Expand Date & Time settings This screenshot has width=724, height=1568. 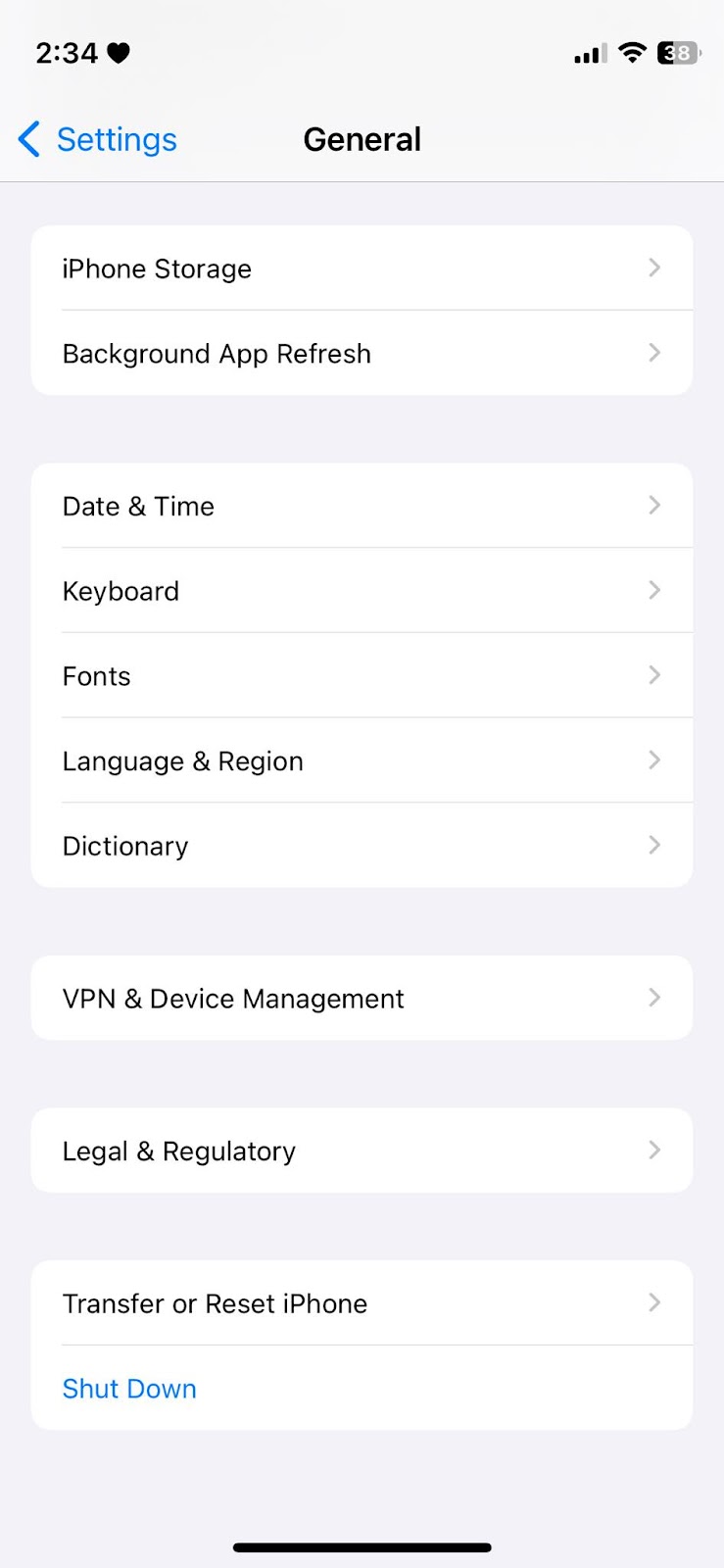(x=362, y=506)
